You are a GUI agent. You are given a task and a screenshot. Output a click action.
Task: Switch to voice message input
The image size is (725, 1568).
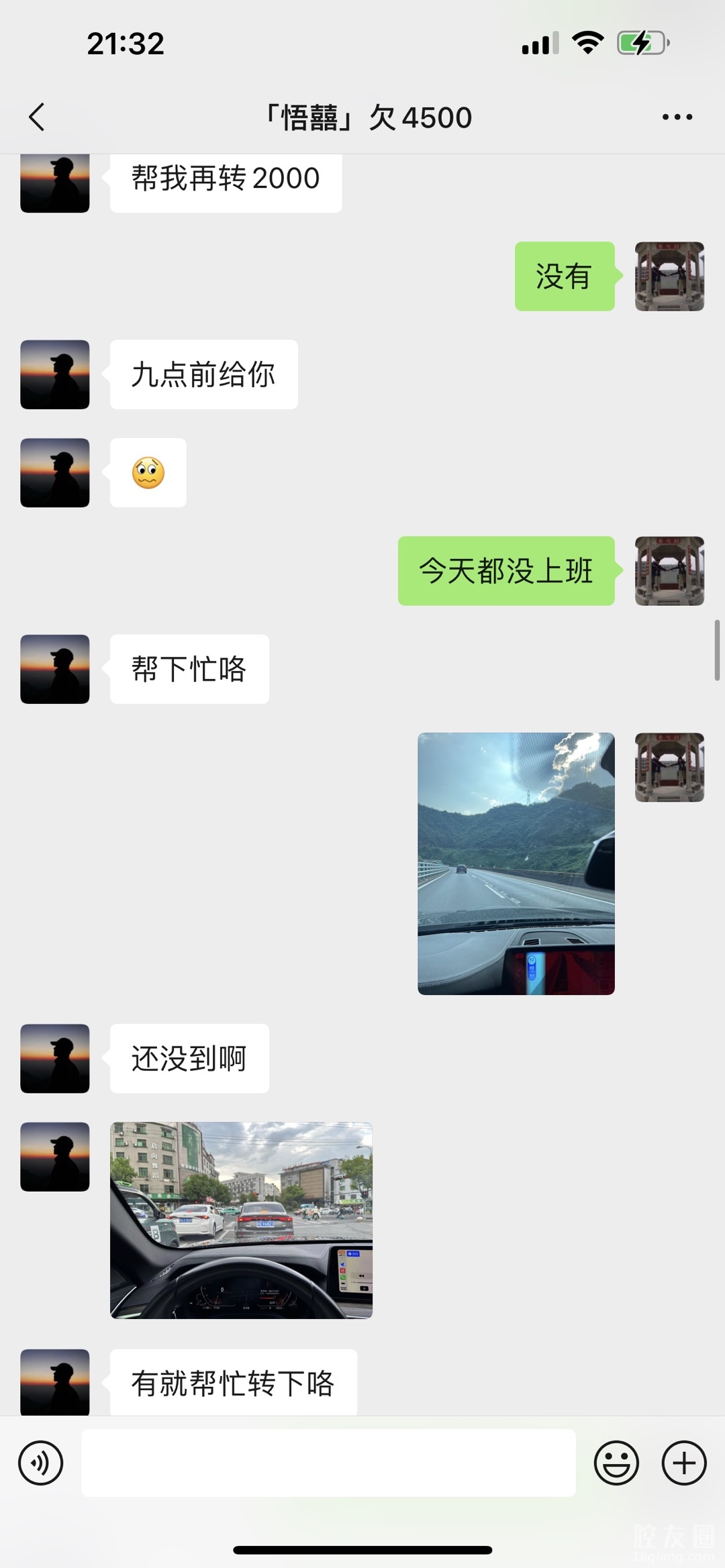point(41,1463)
